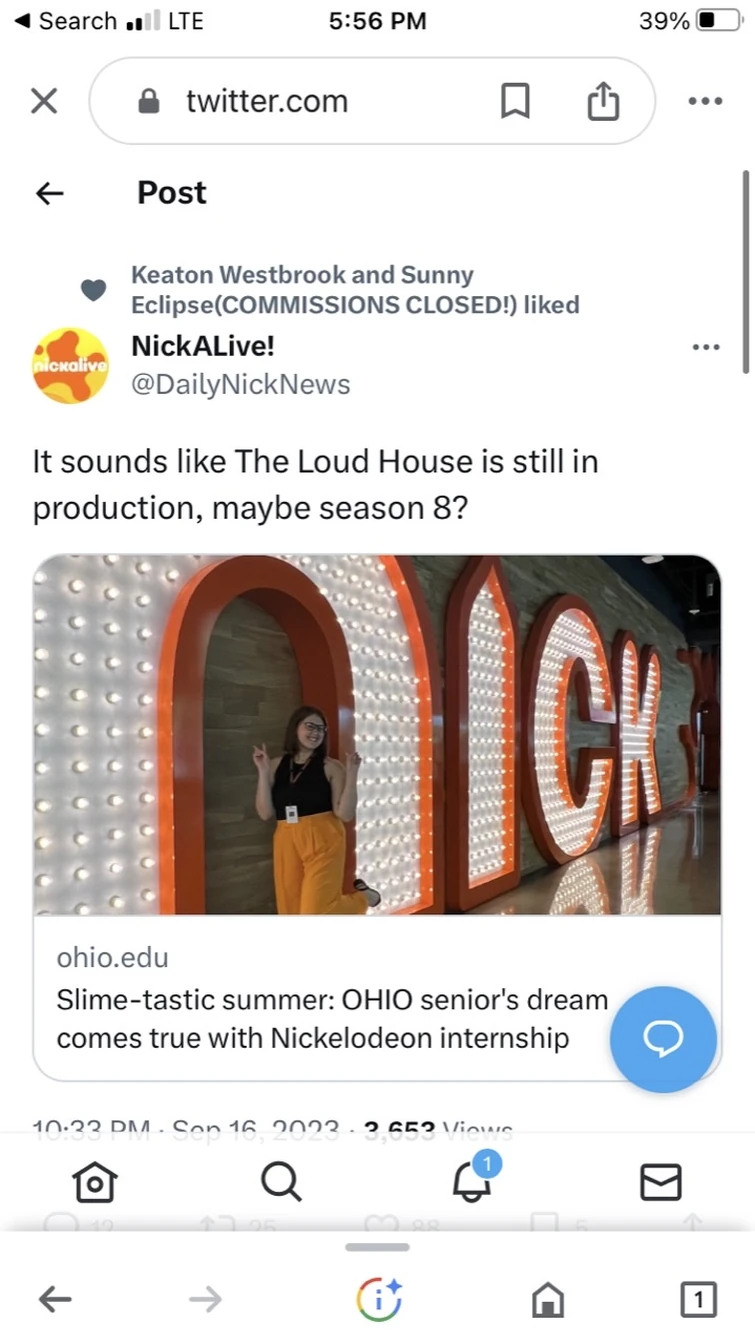Go back using the Post back arrow

49,192
